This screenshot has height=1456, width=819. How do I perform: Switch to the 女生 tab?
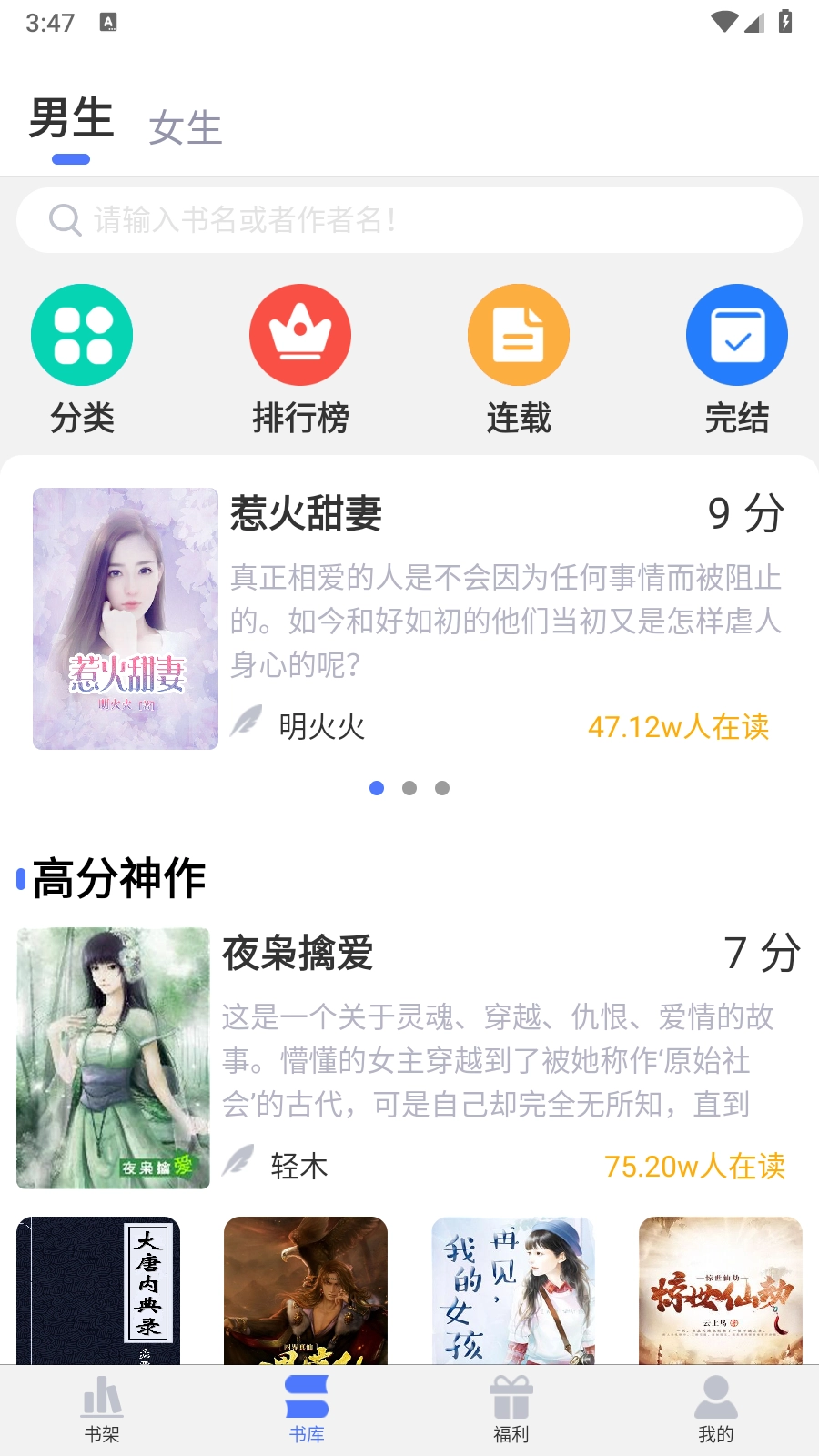[186, 127]
